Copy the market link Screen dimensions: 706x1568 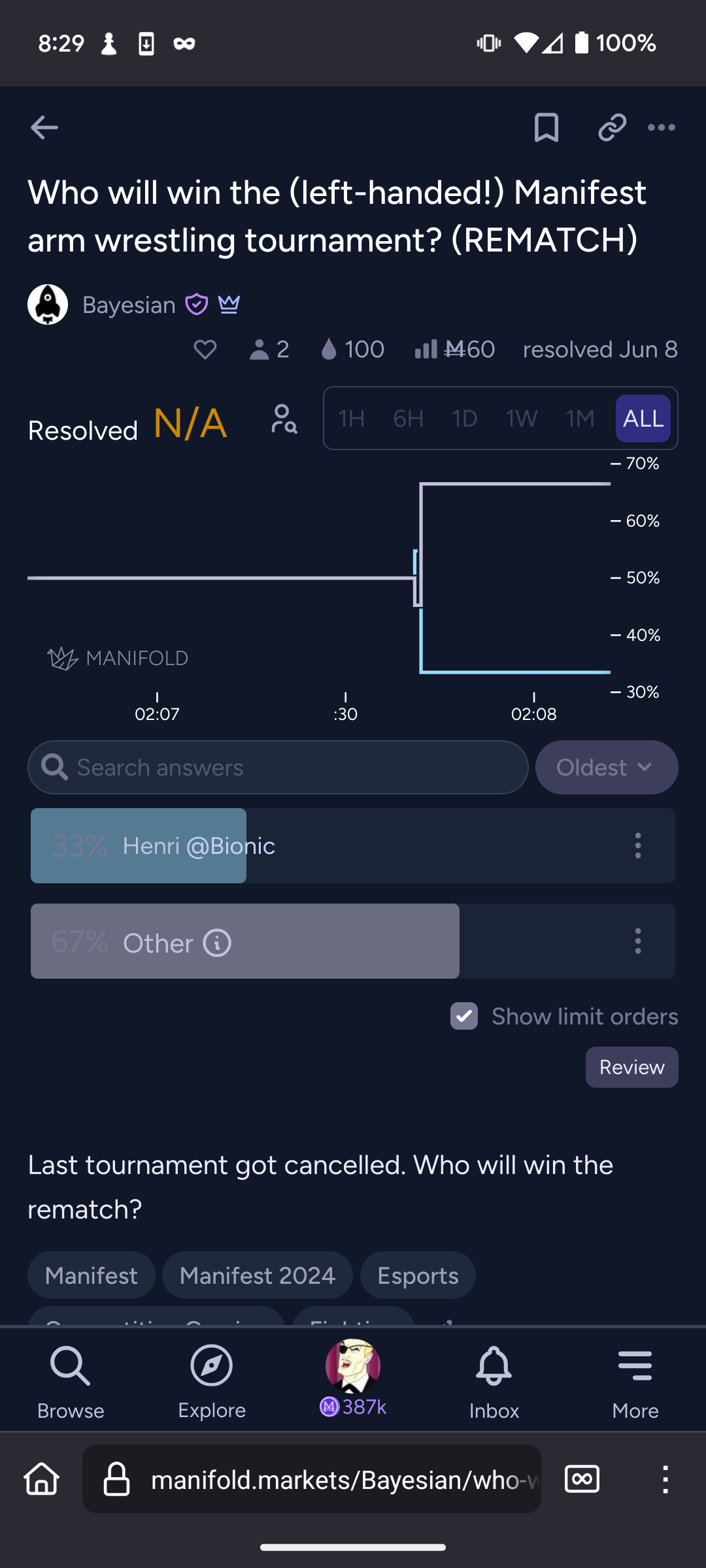(x=613, y=127)
